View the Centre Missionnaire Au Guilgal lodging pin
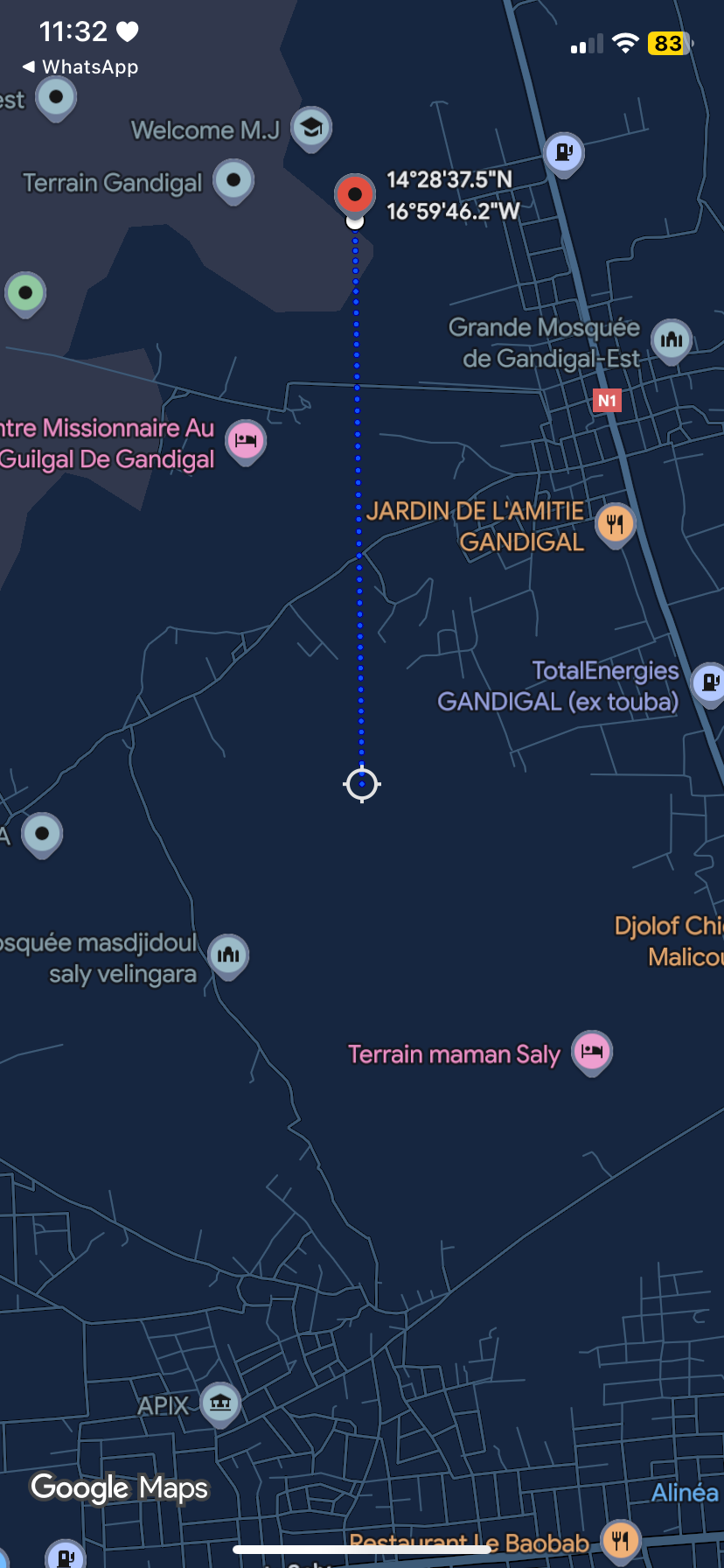The width and height of the screenshot is (724, 1568). 246,439
